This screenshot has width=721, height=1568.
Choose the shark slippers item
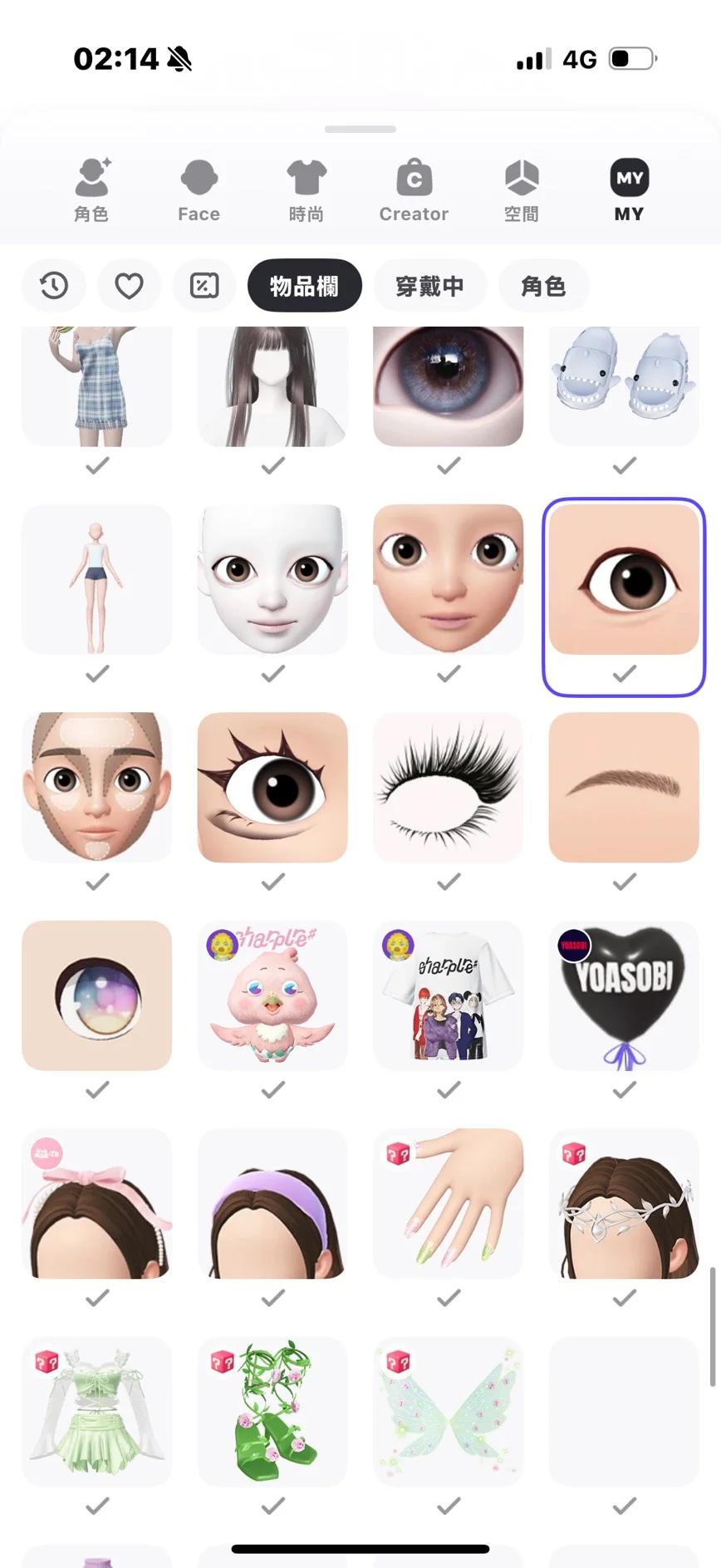(624, 386)
